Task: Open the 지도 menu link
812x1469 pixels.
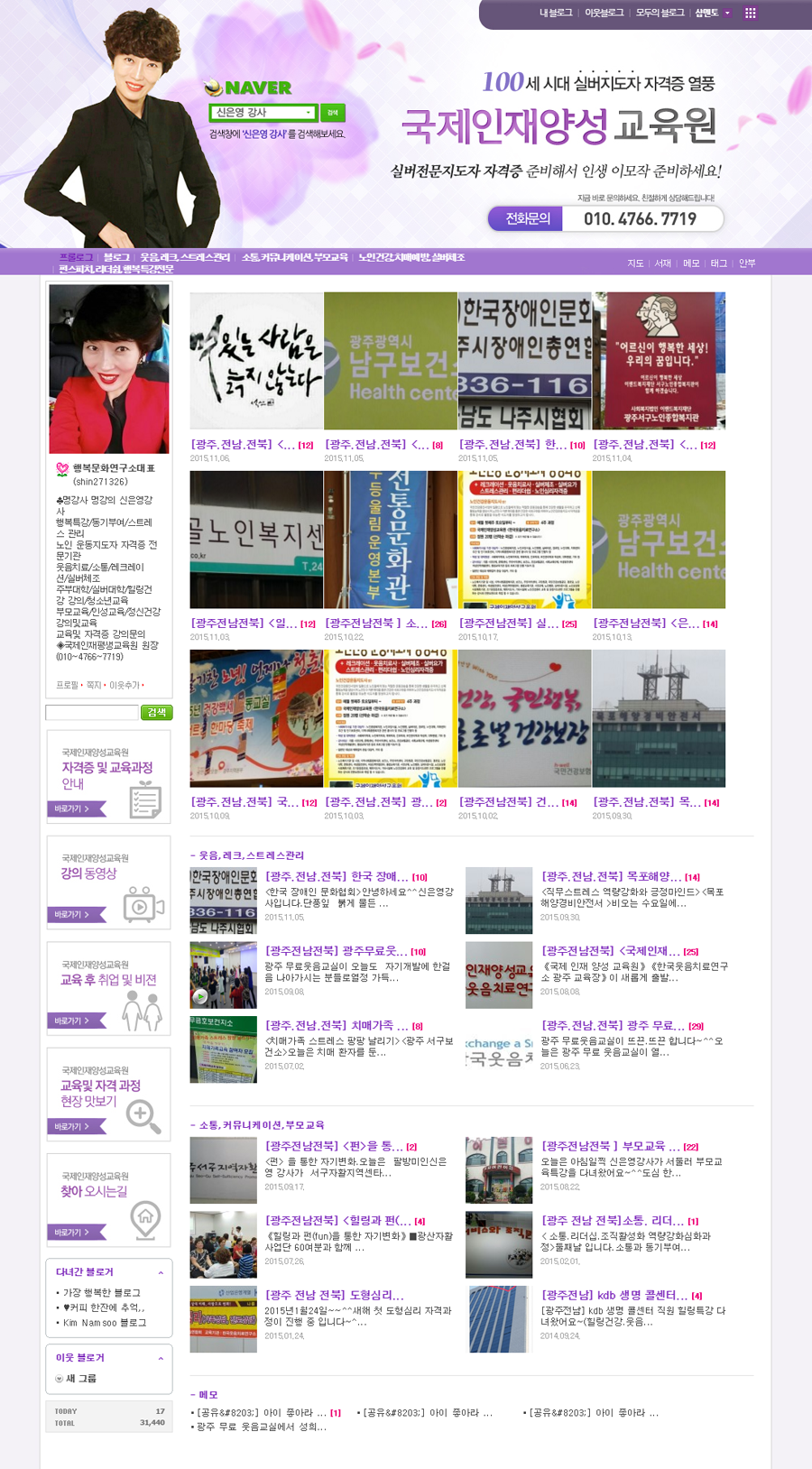Action: (x=635, y=263)
